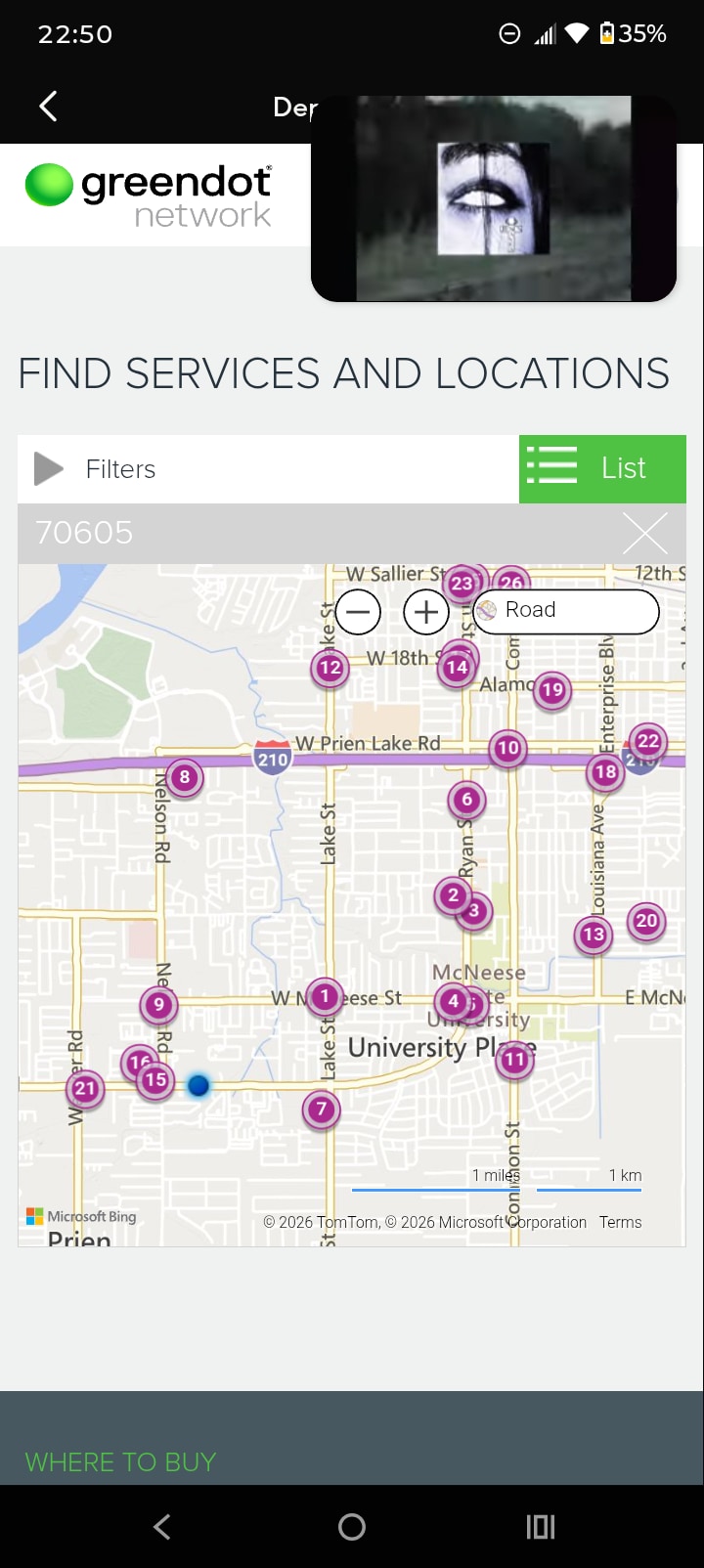
Task: Go back using the header arrow
Action: 48,107
